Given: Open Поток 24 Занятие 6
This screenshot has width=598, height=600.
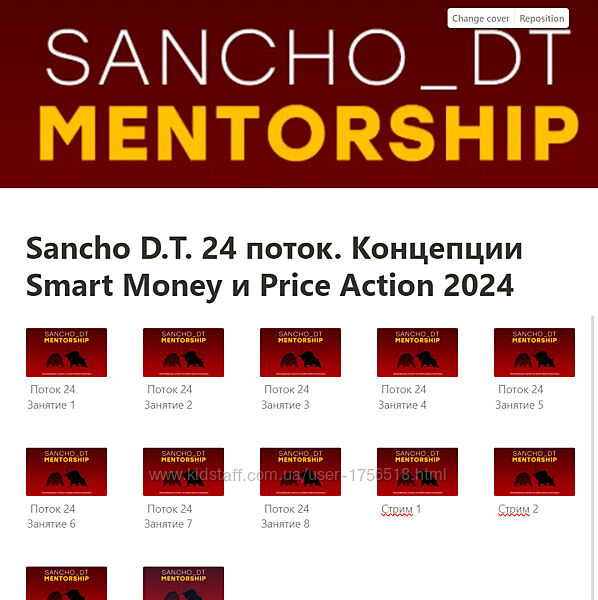Looking at the screenshot, I should pyautogui.click(x=67, y=489).
